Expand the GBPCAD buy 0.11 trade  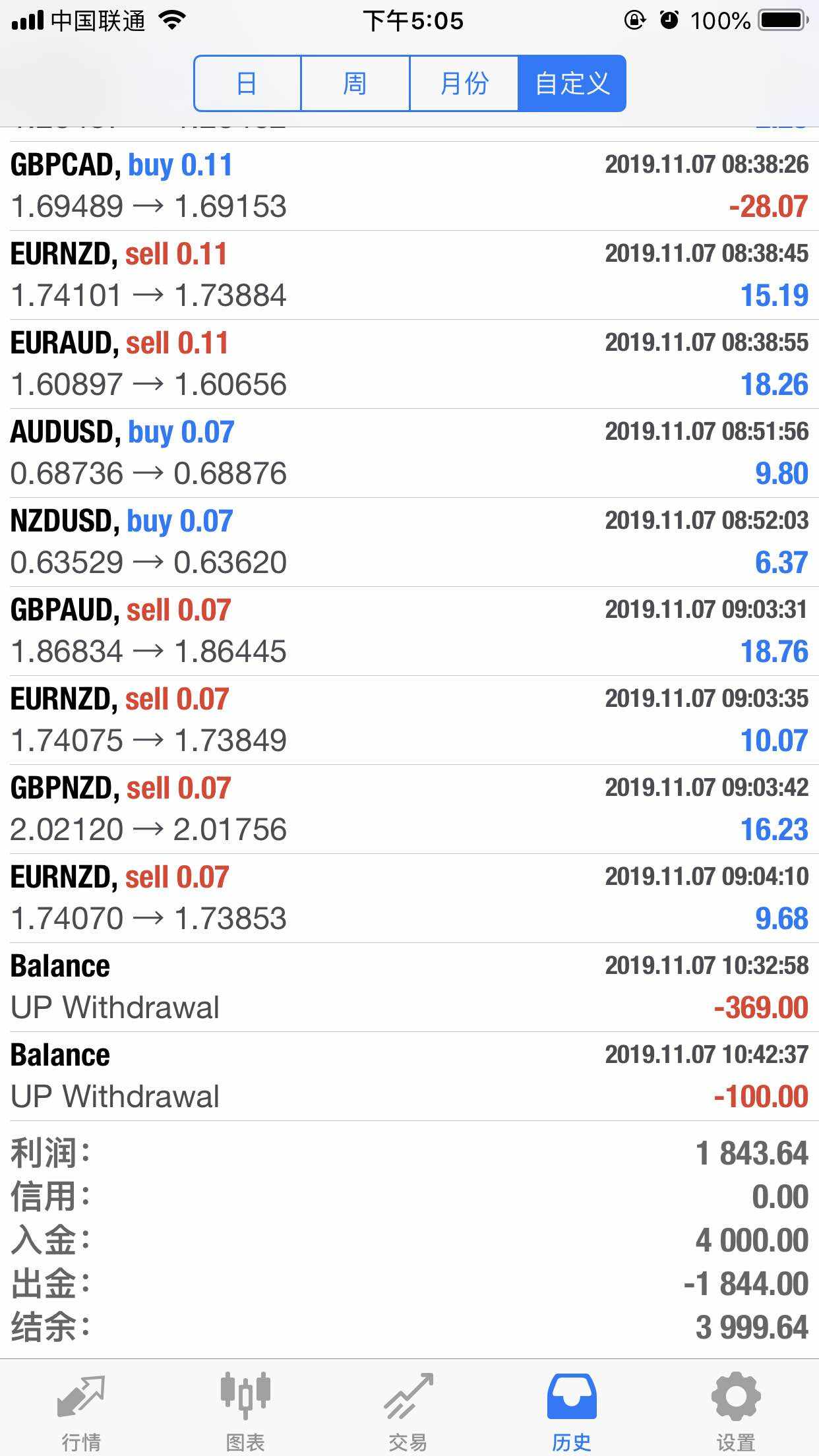409,186
